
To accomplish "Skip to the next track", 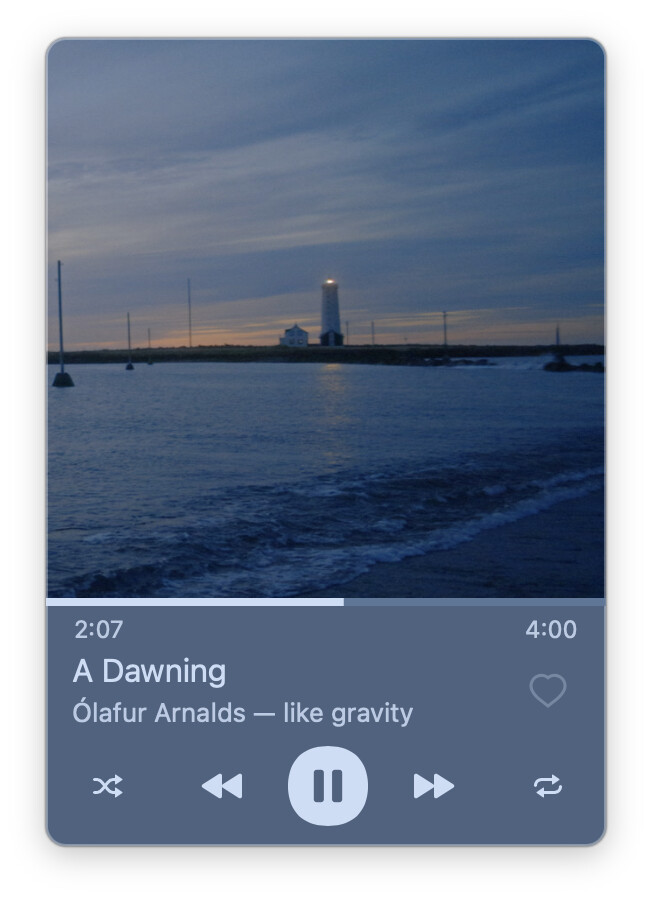I will pyautogui.click(x=433, y=787).
